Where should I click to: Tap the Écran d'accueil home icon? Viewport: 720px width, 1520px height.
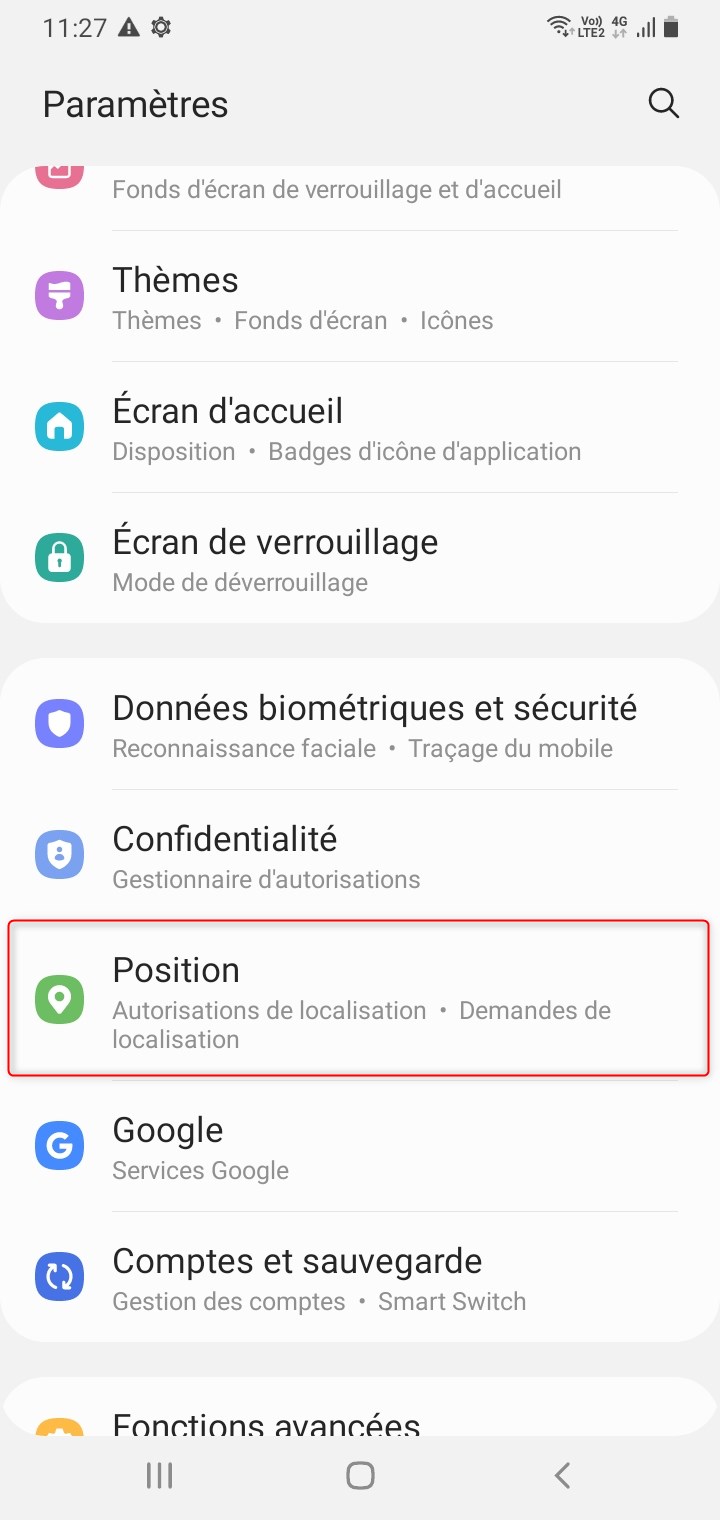pos(59,426)
